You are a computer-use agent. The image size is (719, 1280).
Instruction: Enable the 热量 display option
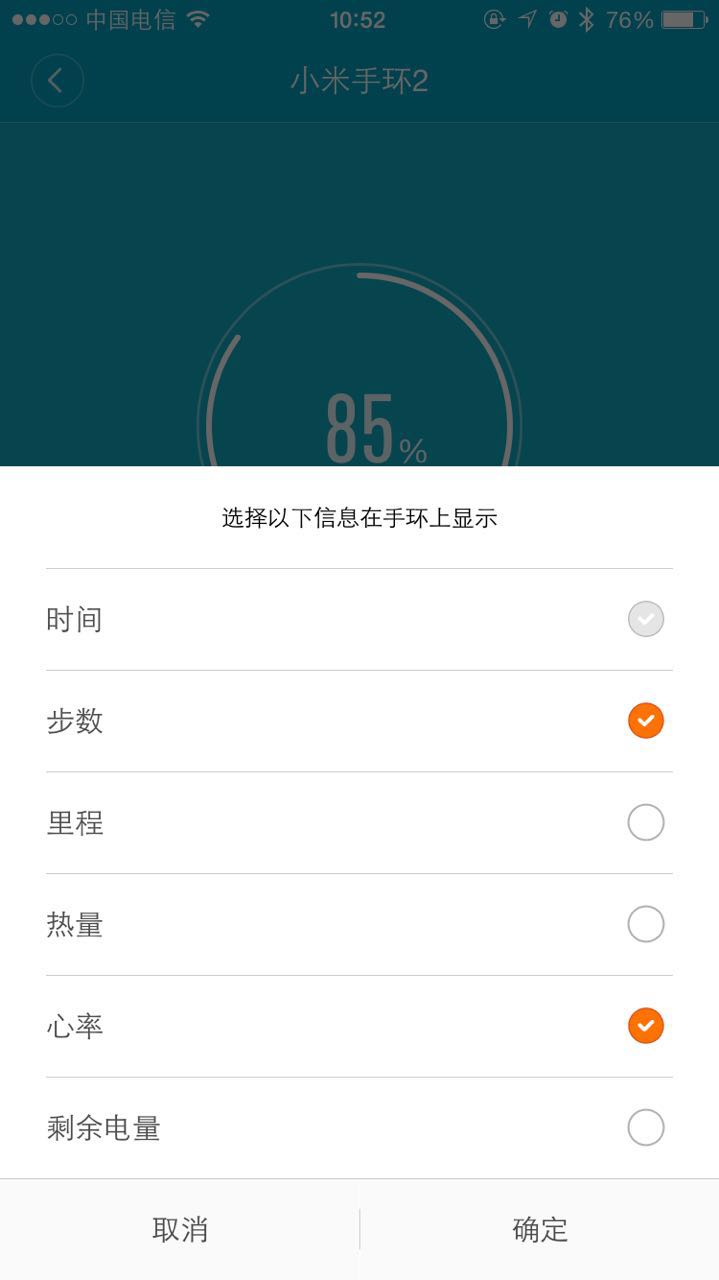coord(645,925)
